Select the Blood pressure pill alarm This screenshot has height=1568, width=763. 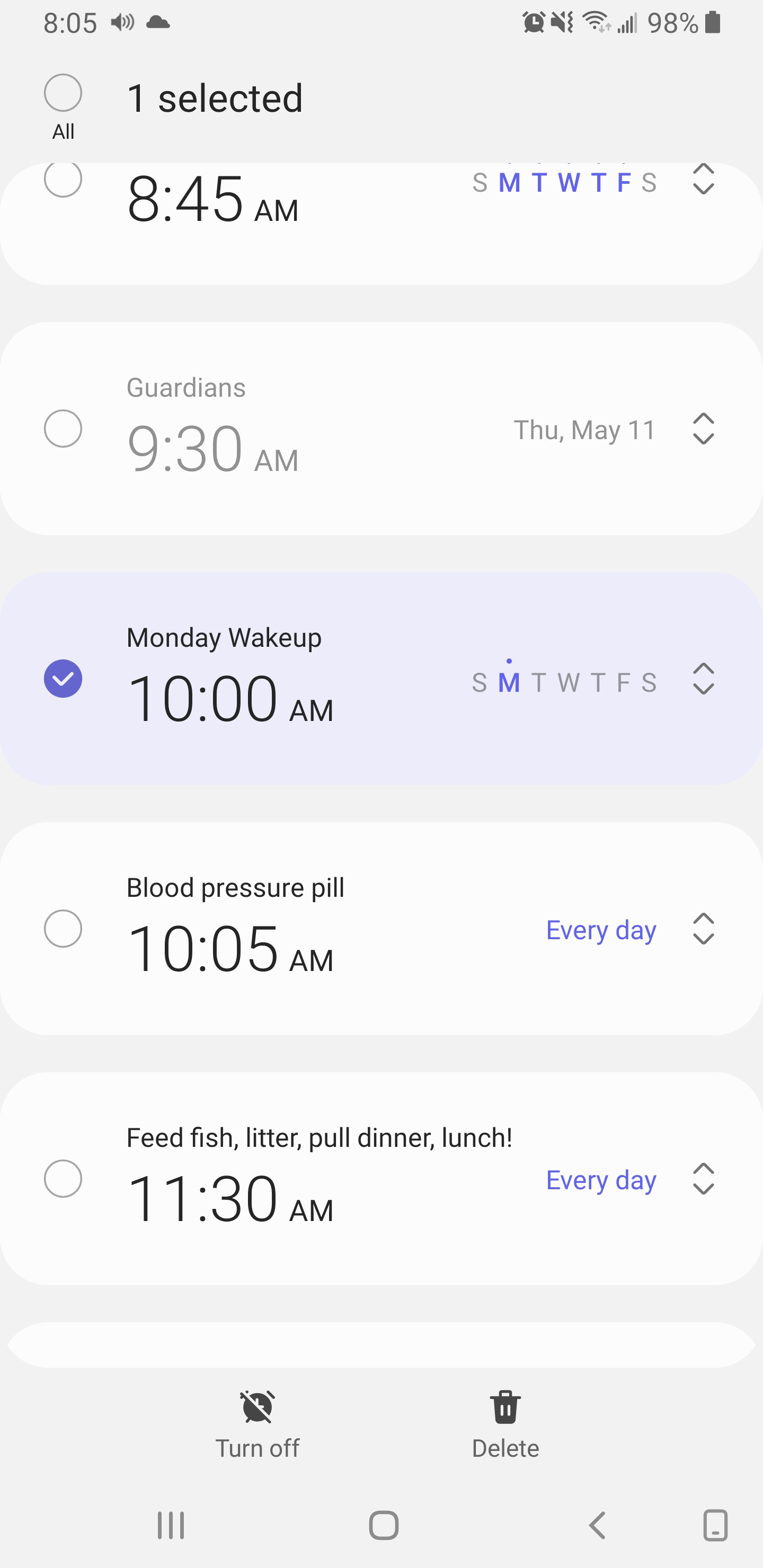point(63,929)
